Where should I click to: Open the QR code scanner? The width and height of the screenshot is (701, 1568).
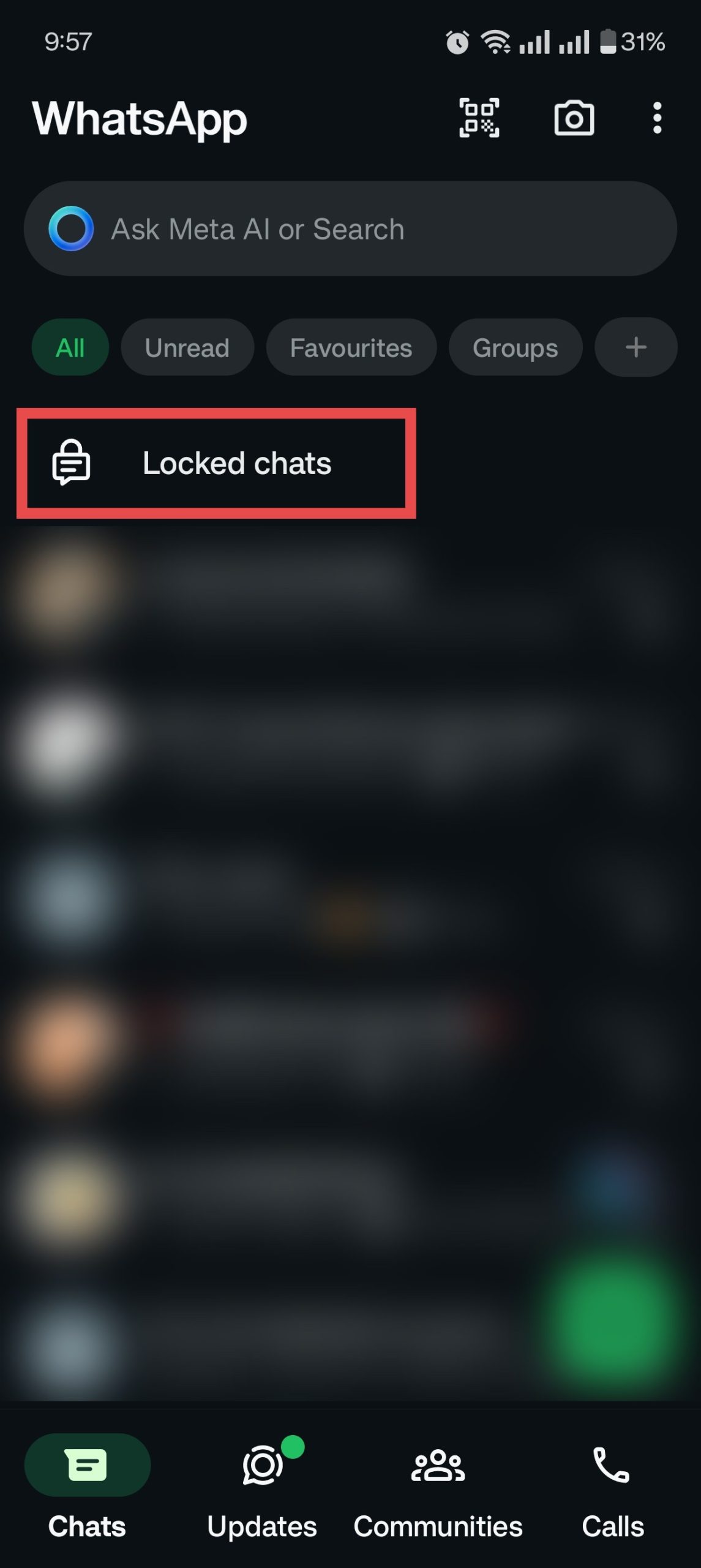(x=479, y=118)
